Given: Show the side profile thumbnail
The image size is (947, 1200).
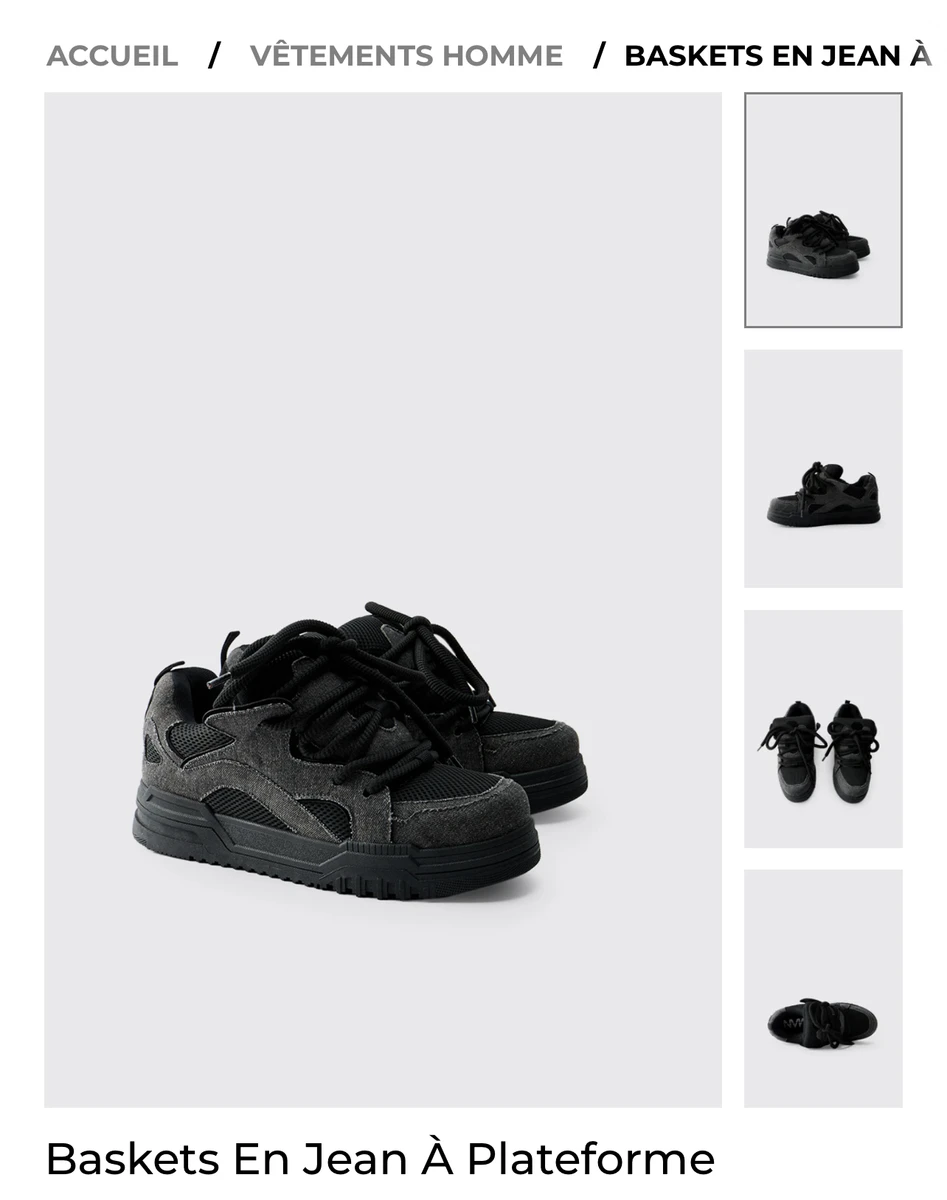Looking at the screenshot, I should point(823,468).
